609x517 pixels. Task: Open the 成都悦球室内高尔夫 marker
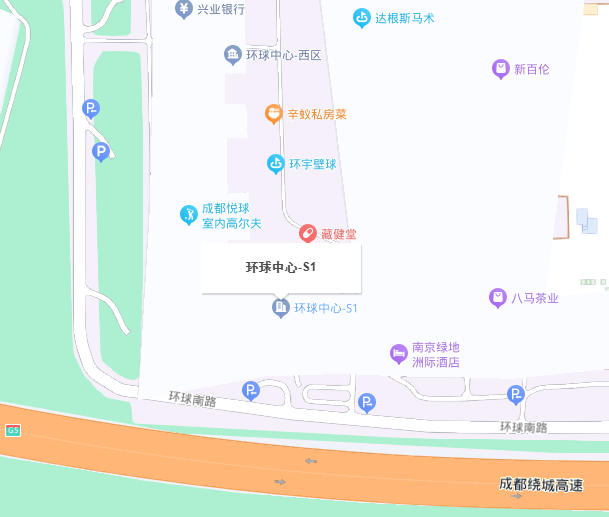coord(188,214)
